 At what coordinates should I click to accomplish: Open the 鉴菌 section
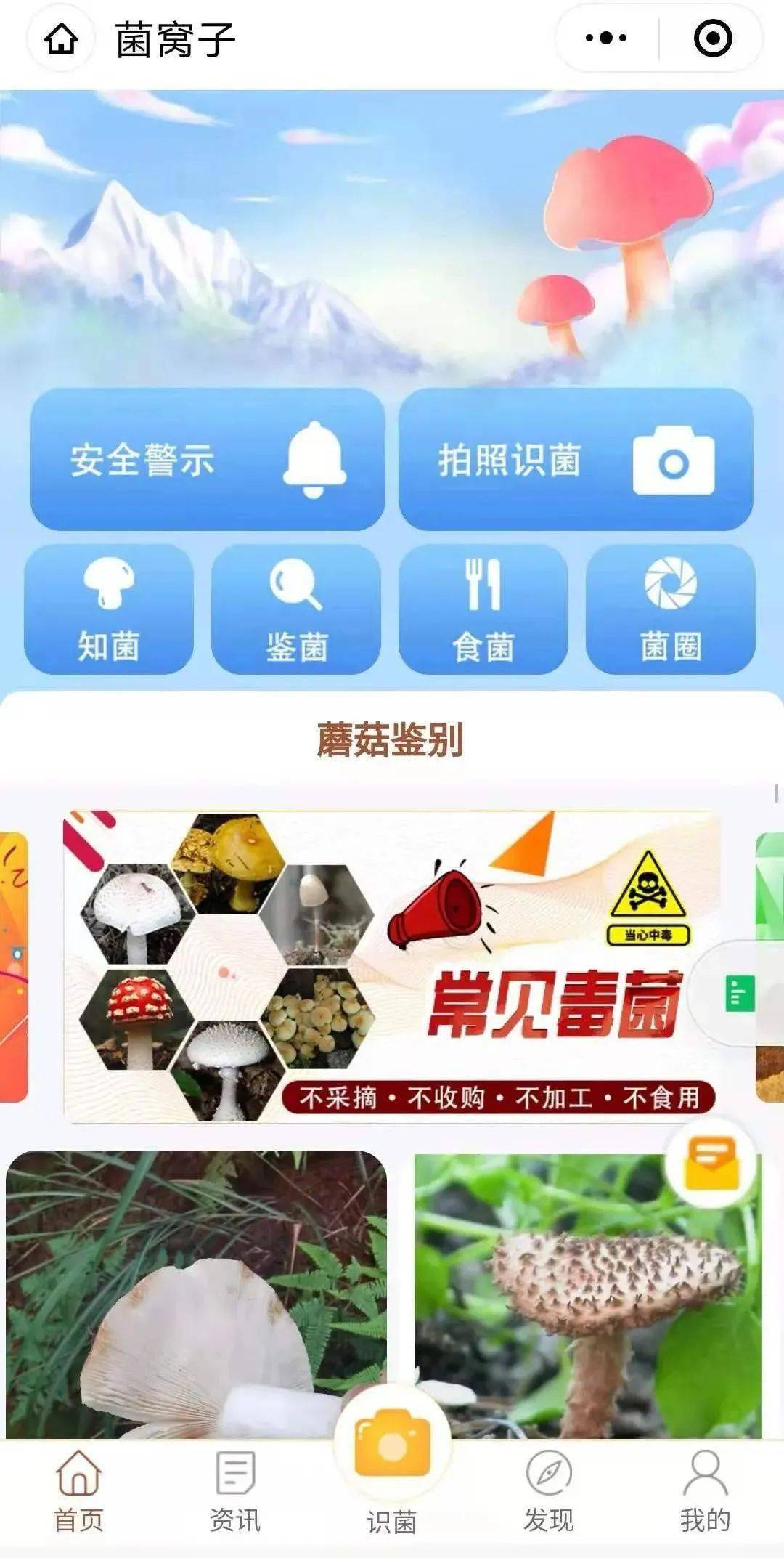coord(296,609)
